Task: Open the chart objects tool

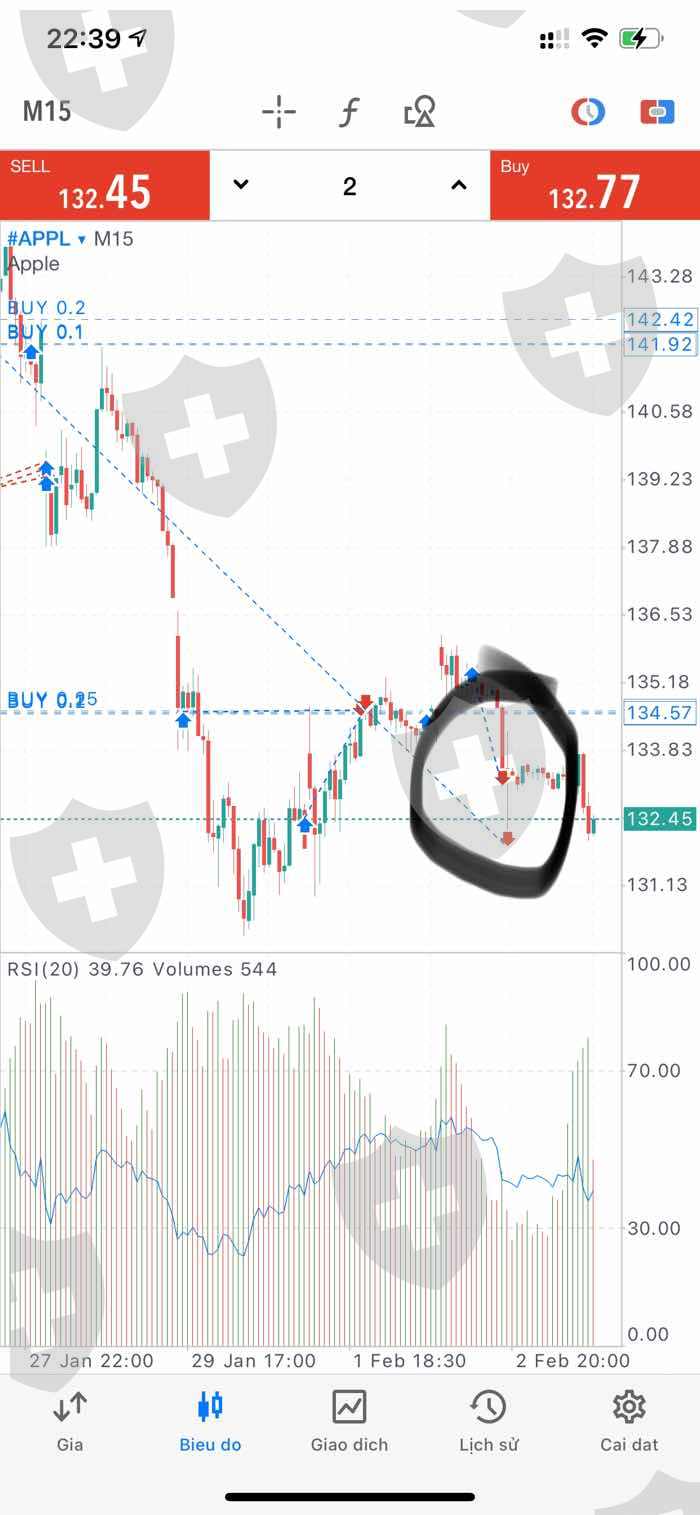Action: tap(420, 112)
